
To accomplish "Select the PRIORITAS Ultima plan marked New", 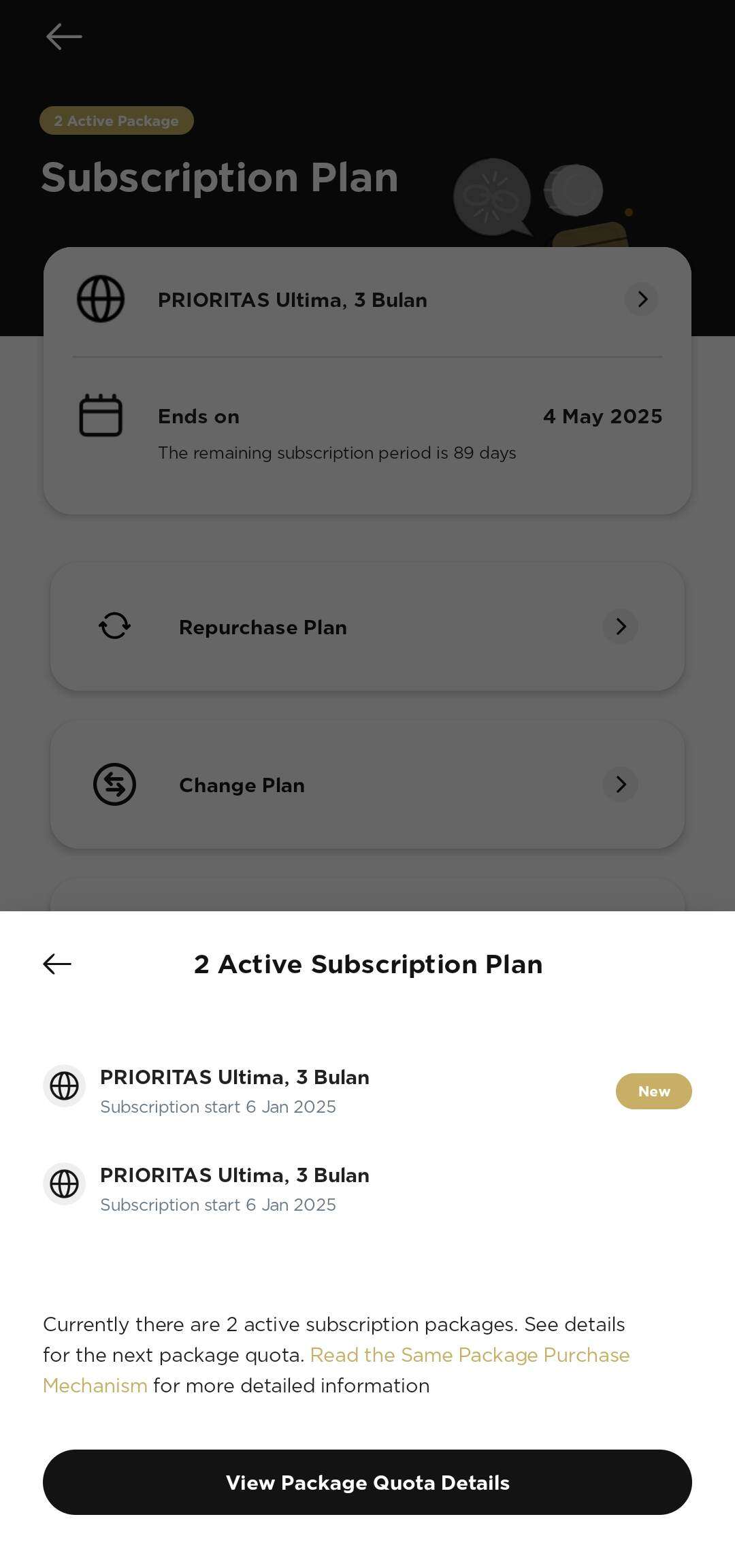I will 367,1090.
